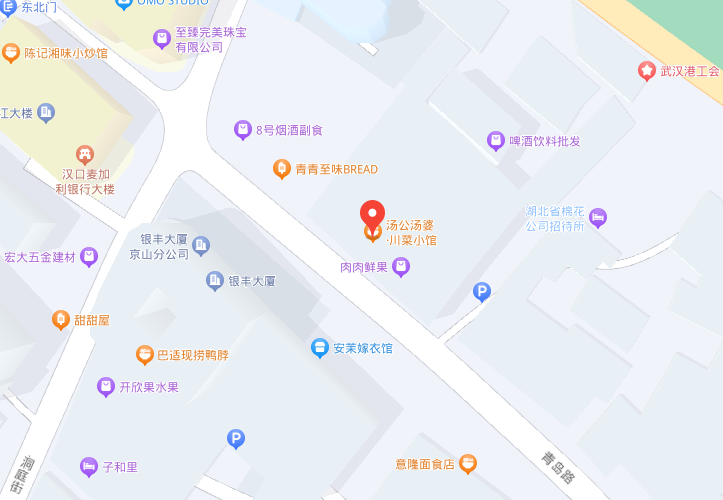Tap the 宏大五金建材 shop marker

[x=89, y=257]
